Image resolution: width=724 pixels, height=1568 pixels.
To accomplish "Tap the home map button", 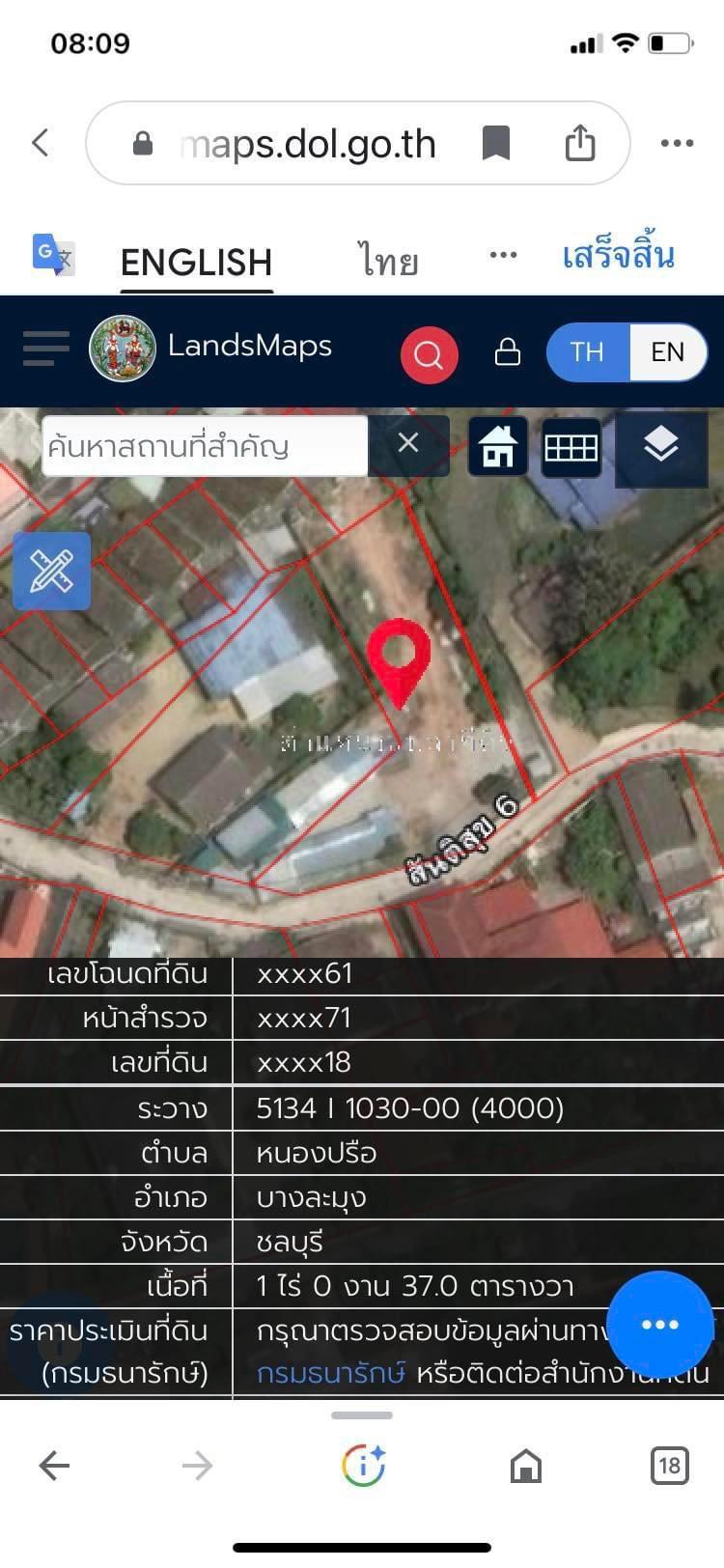I will (x=497, y=446).
